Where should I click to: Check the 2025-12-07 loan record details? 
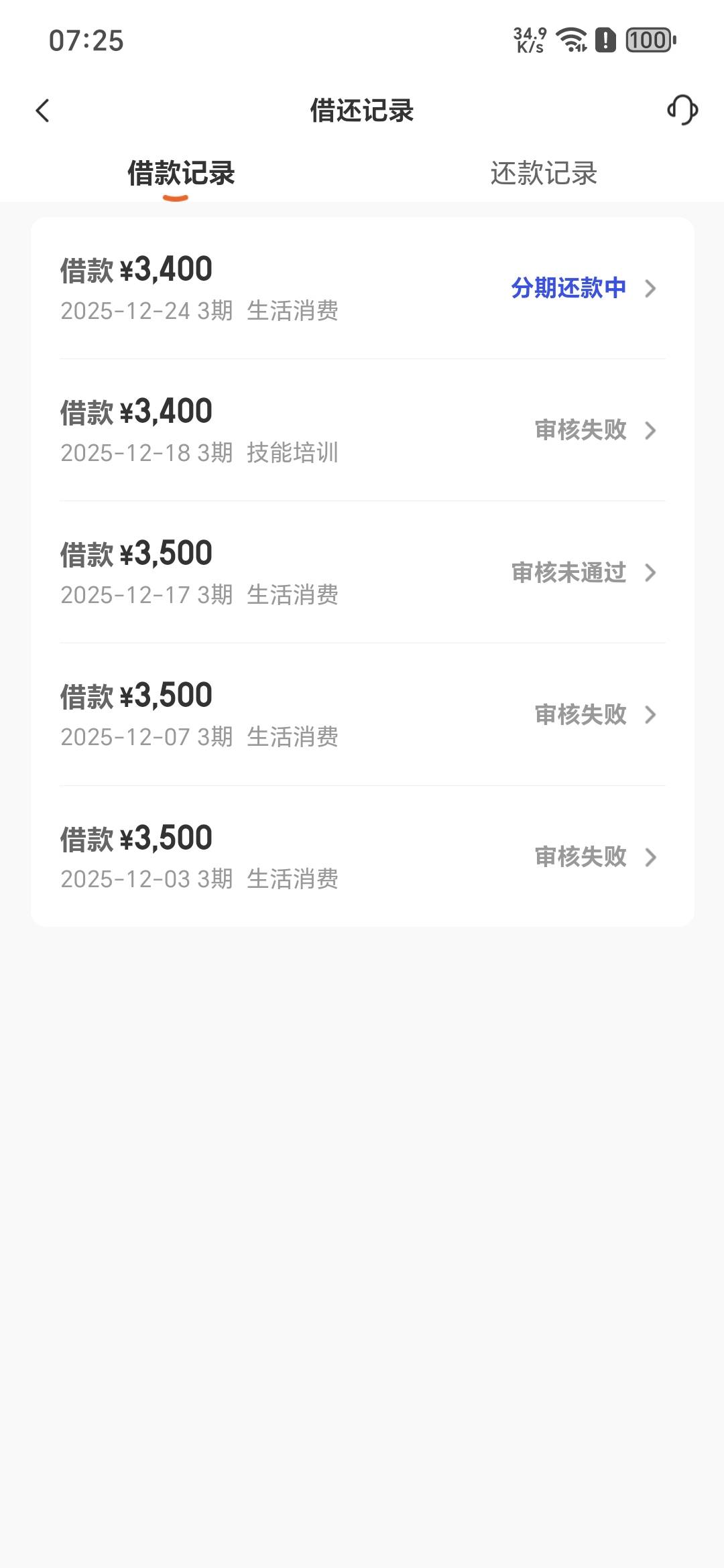click(362, 714)
